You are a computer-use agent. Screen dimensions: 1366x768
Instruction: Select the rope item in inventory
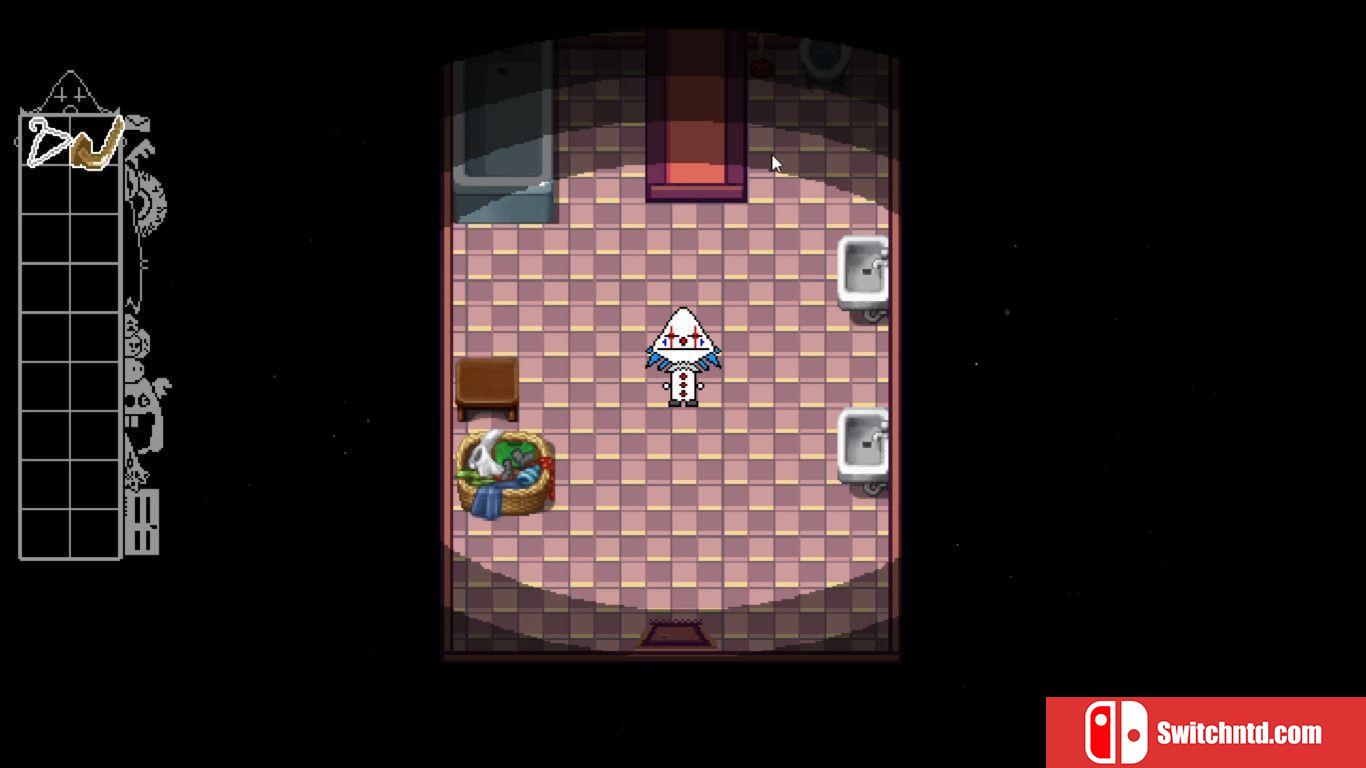tap(97, 144)
